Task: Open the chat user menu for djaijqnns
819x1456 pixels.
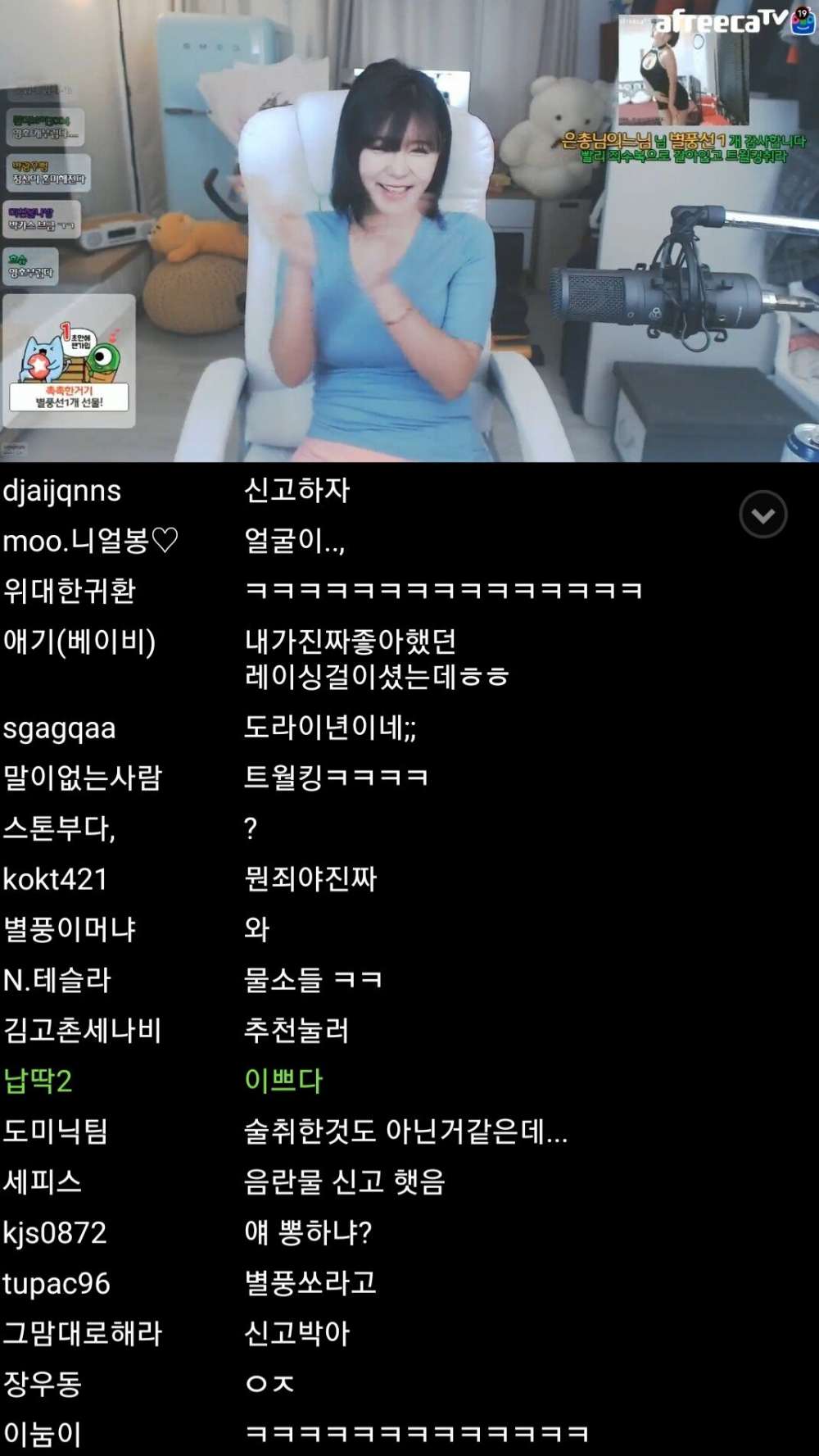Action: [x=62, y=491]
